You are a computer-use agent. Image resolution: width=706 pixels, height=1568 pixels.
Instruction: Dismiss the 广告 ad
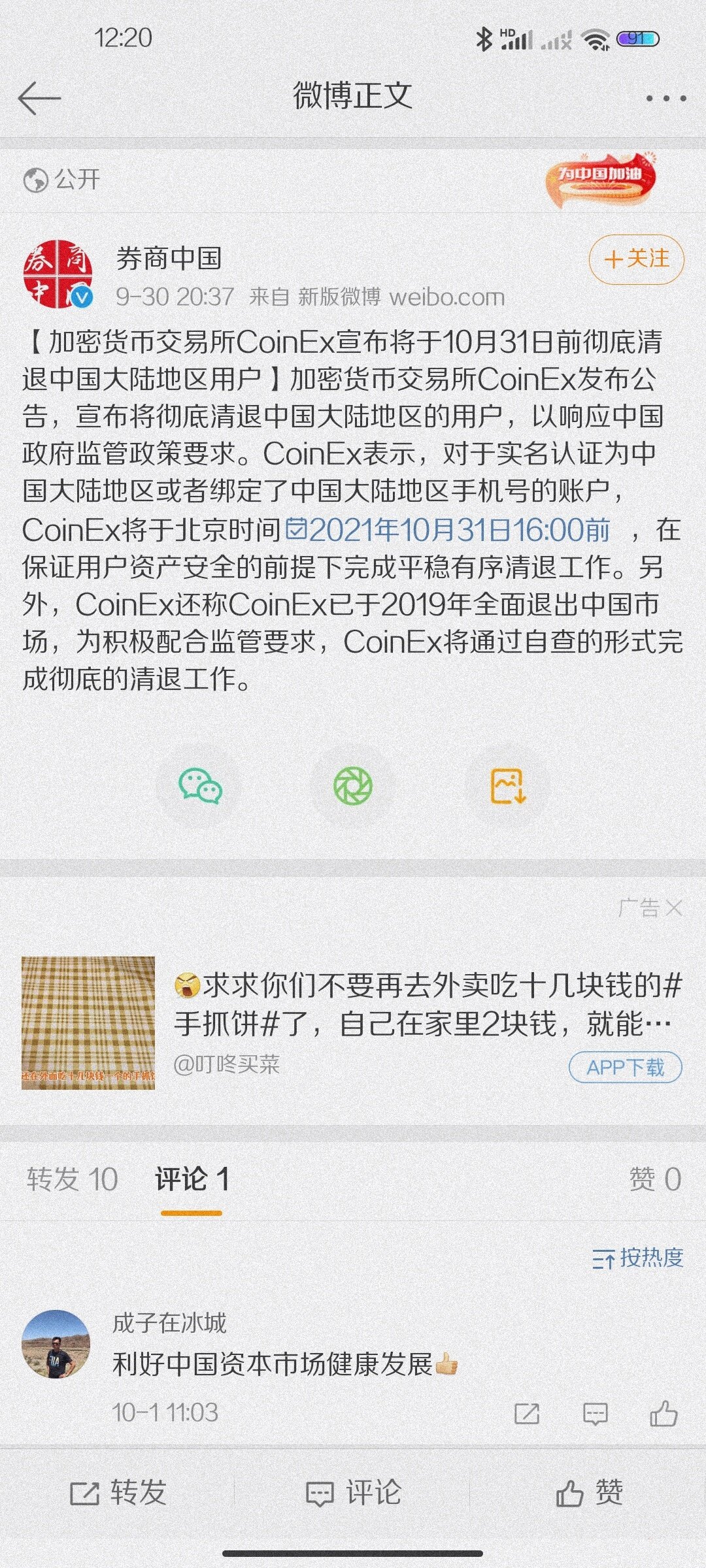674,907
